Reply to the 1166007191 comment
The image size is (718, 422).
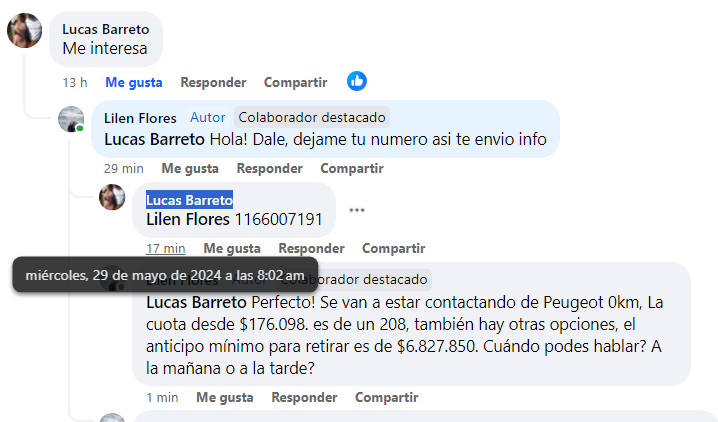pyautogui.click(x=311, y=248)
